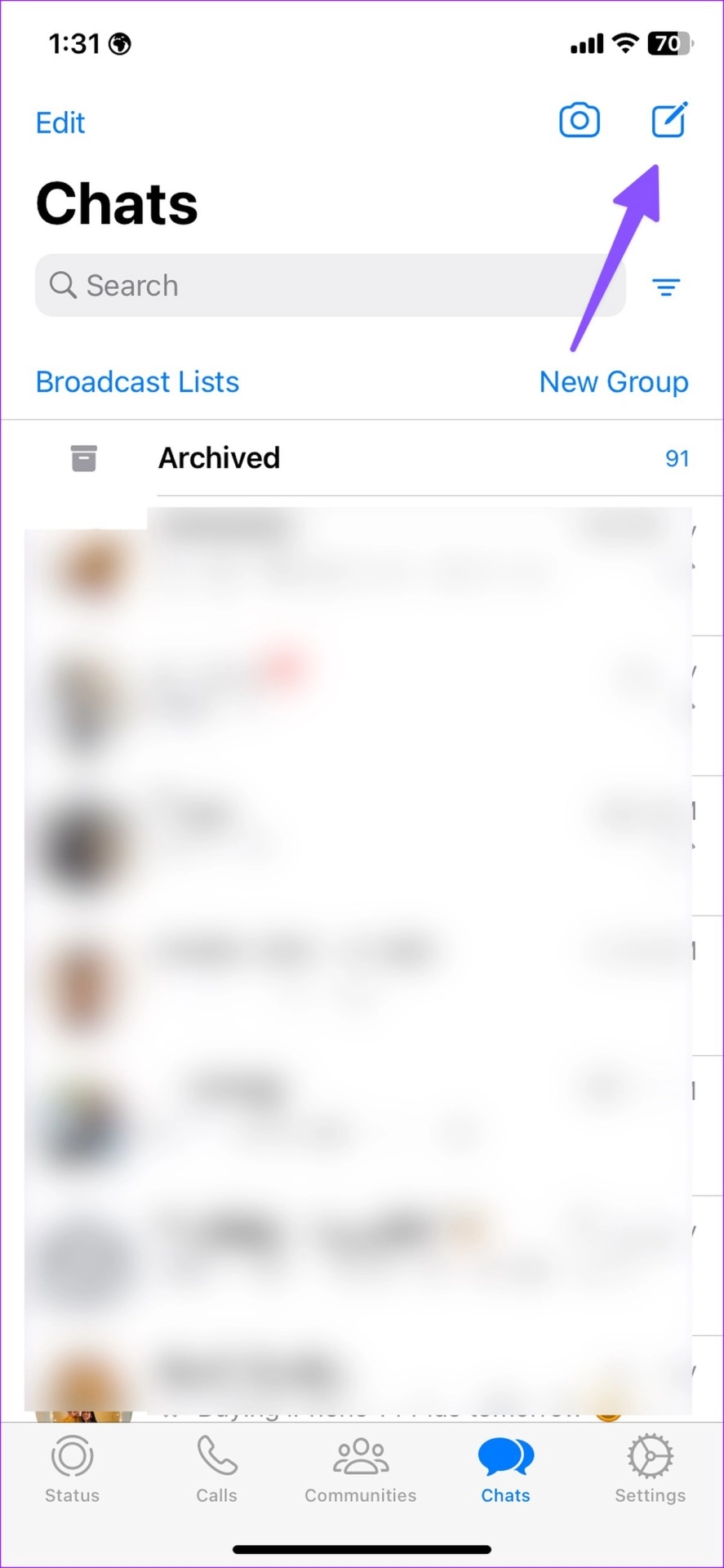Tap the Search field
724x1568 pixels.
pos(330,285)
